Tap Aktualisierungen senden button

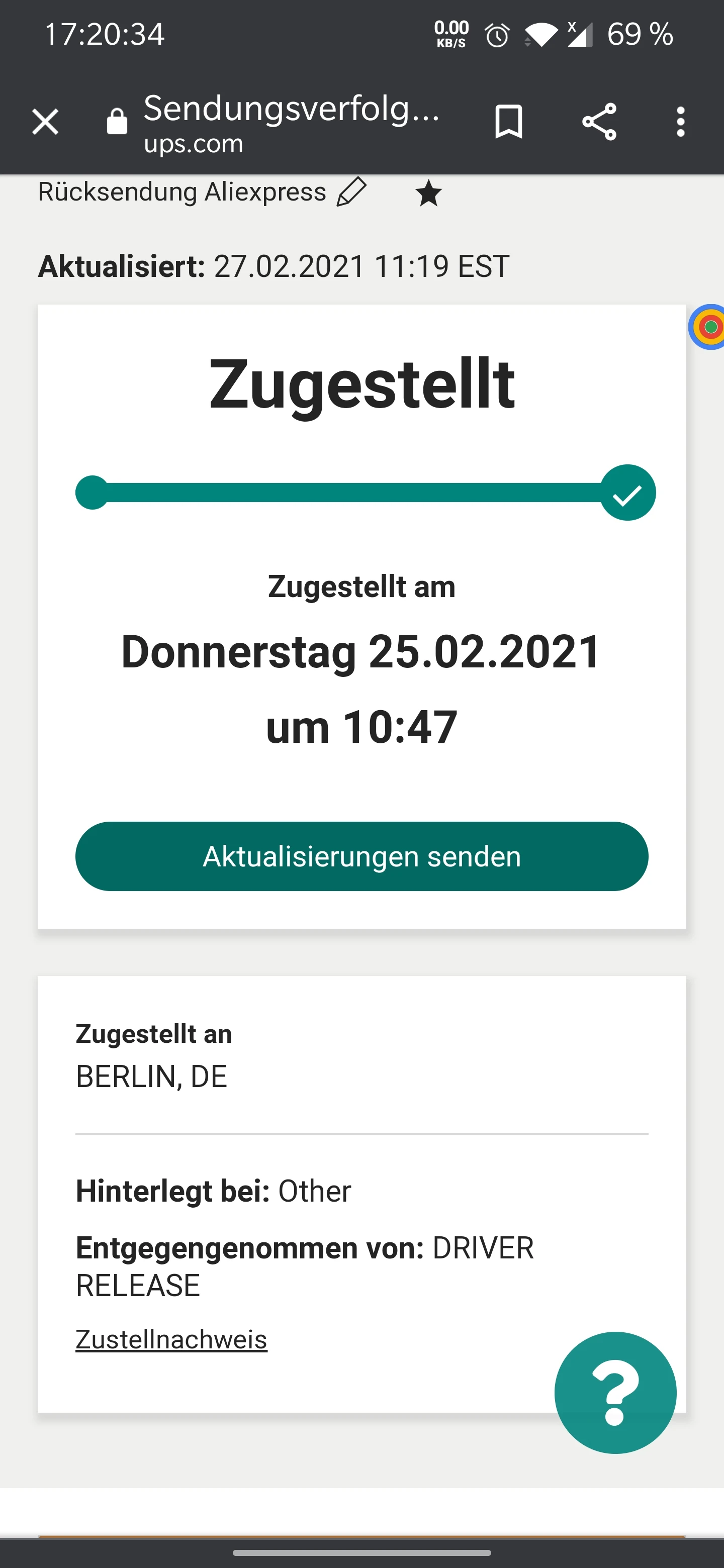click(361, 856)
